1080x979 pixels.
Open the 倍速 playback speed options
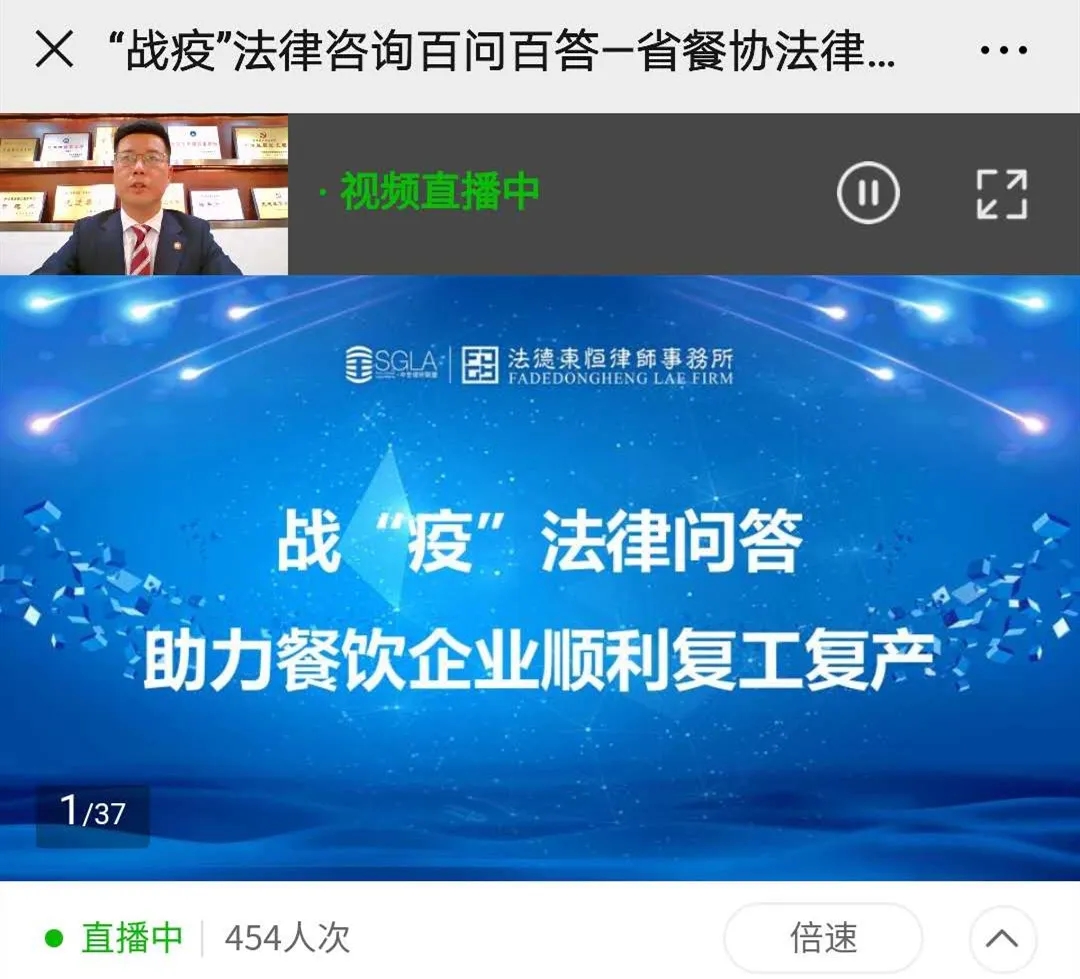click(x=823, y=938)
